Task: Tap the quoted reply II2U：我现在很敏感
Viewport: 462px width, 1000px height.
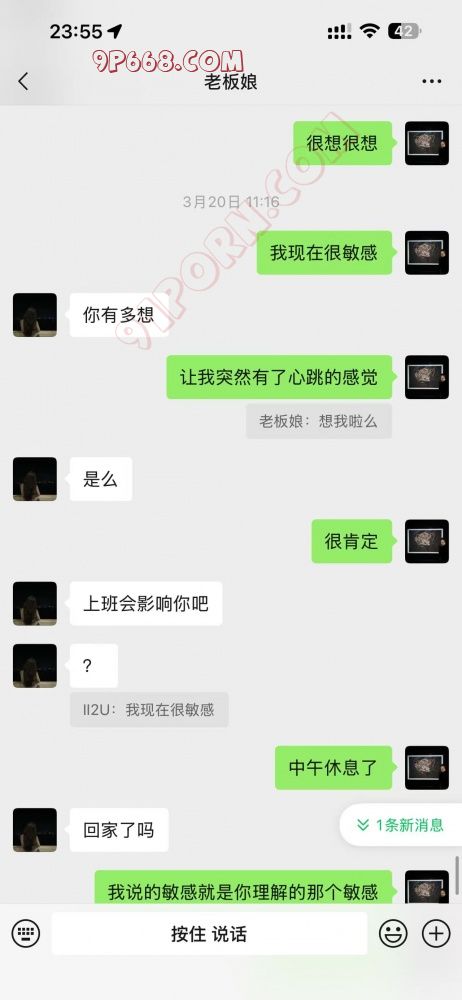Action: click(x=149, y=710)
